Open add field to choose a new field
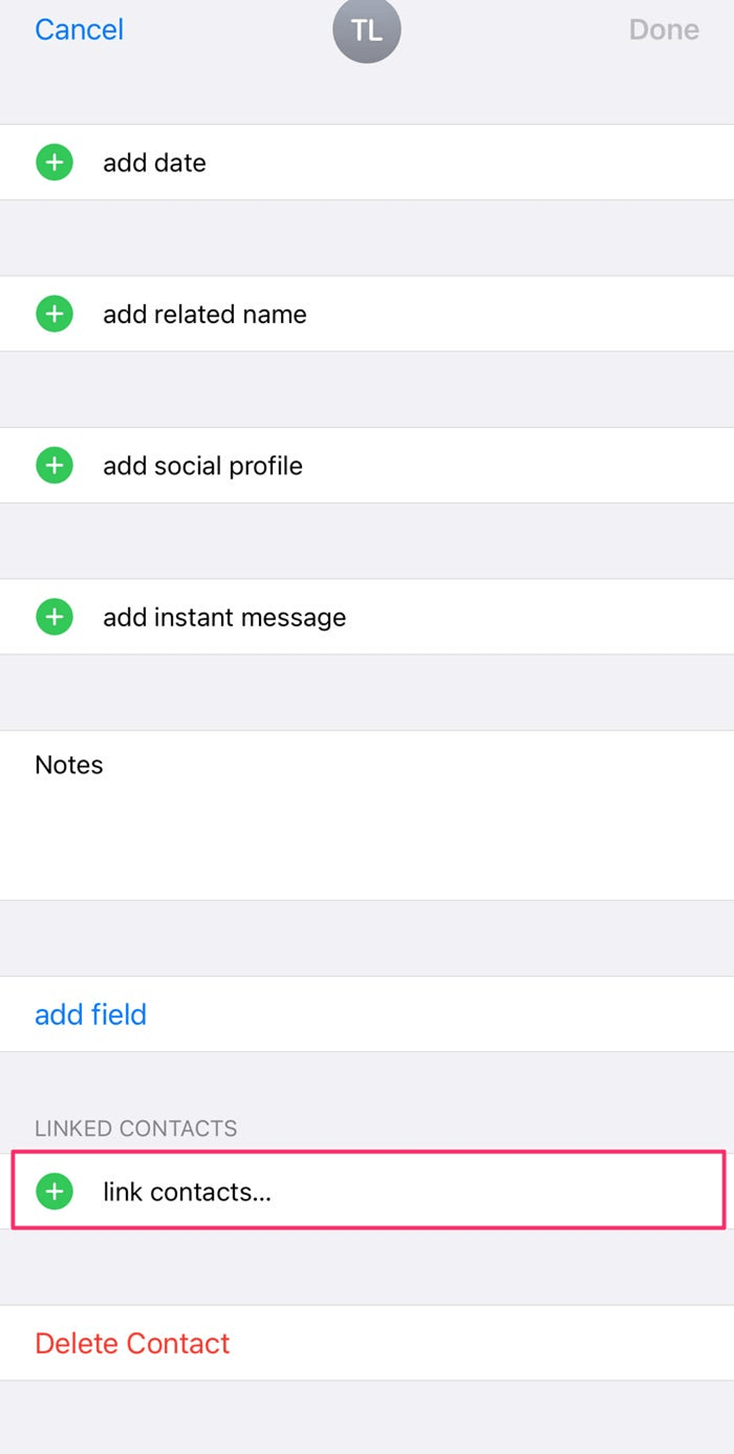Viewport: 734px width, 1454px height. click(x=90, y=1014)
